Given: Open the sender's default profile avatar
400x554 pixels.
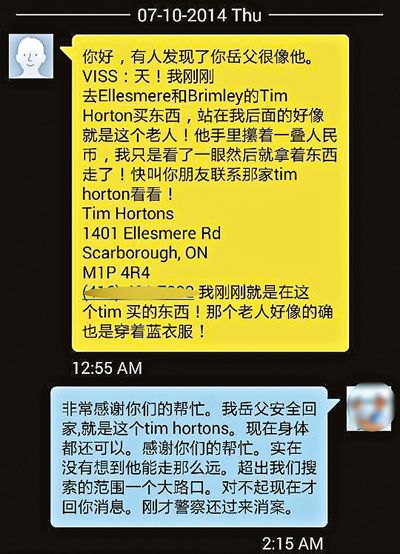Looking at the screenshot, I should click(31, 56).
